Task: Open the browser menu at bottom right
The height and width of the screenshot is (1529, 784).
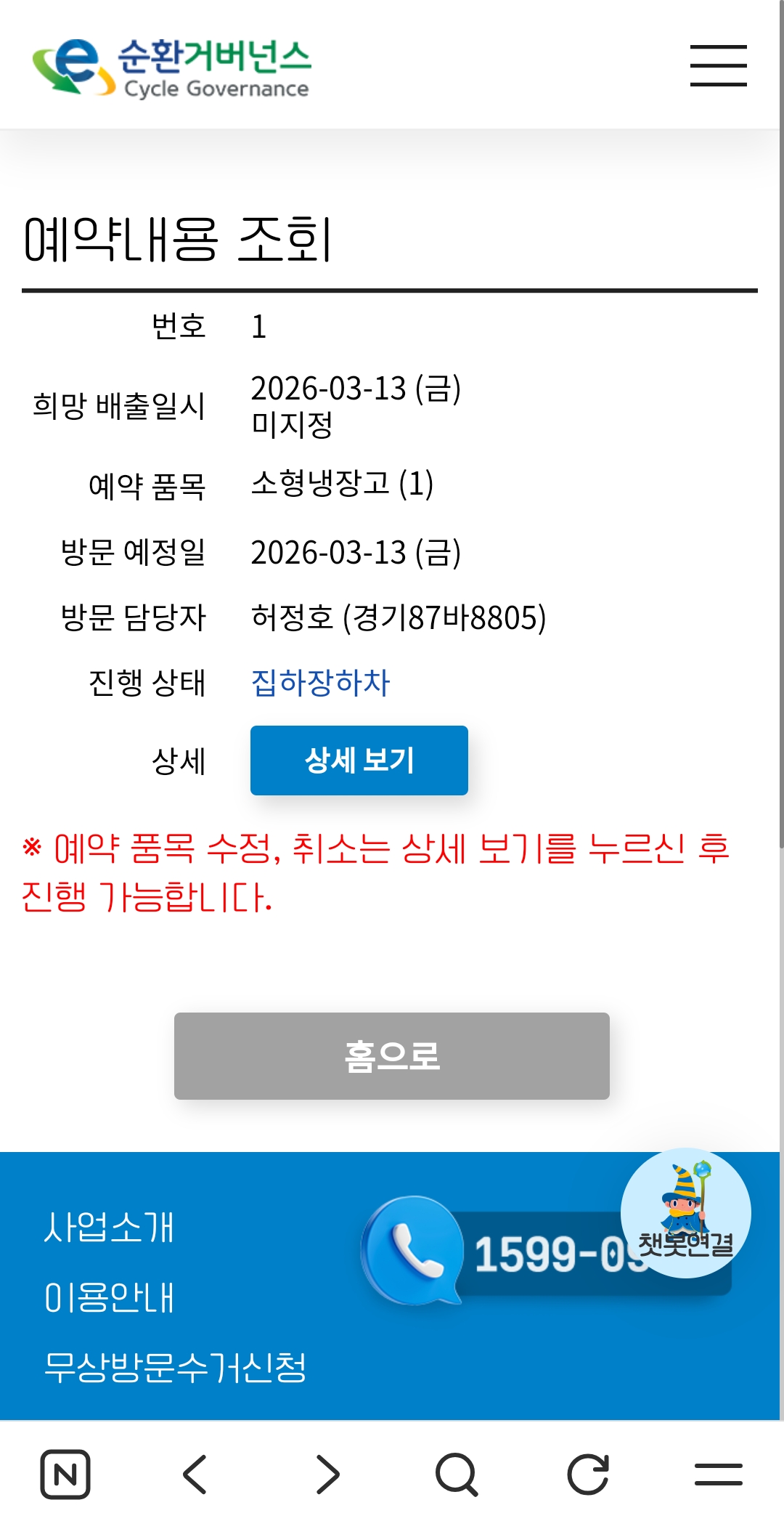Action: [x=718, y=1474]
